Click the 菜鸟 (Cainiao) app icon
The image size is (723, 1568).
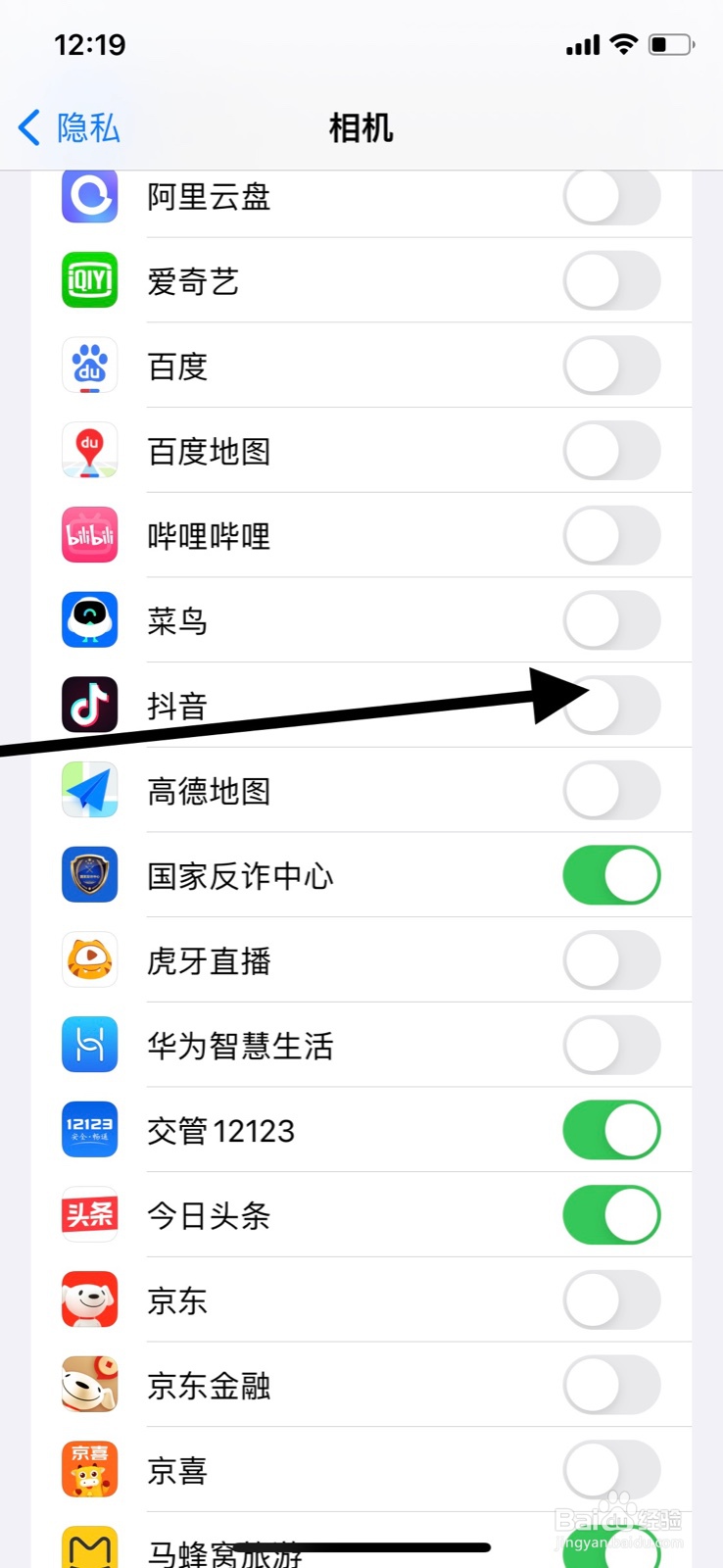point(89,619)
